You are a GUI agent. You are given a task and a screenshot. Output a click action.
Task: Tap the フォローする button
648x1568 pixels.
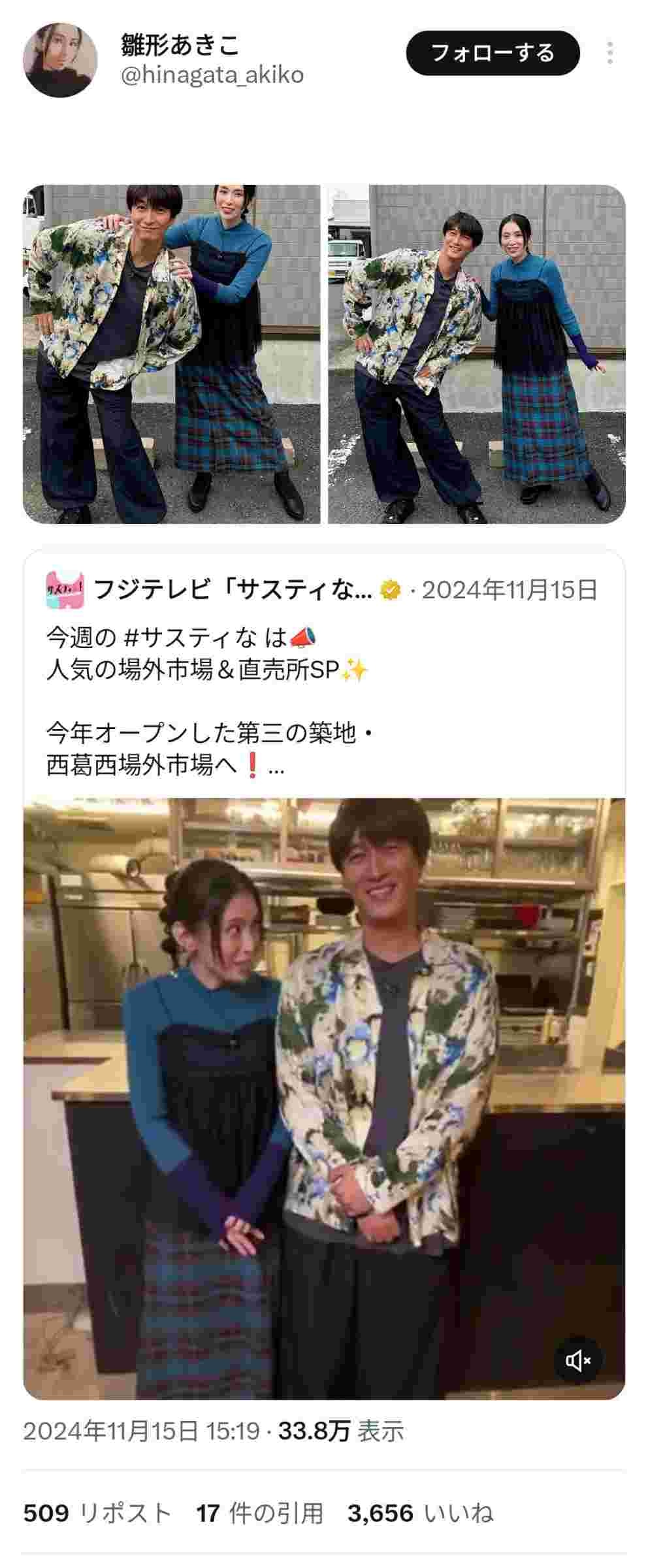493,53
